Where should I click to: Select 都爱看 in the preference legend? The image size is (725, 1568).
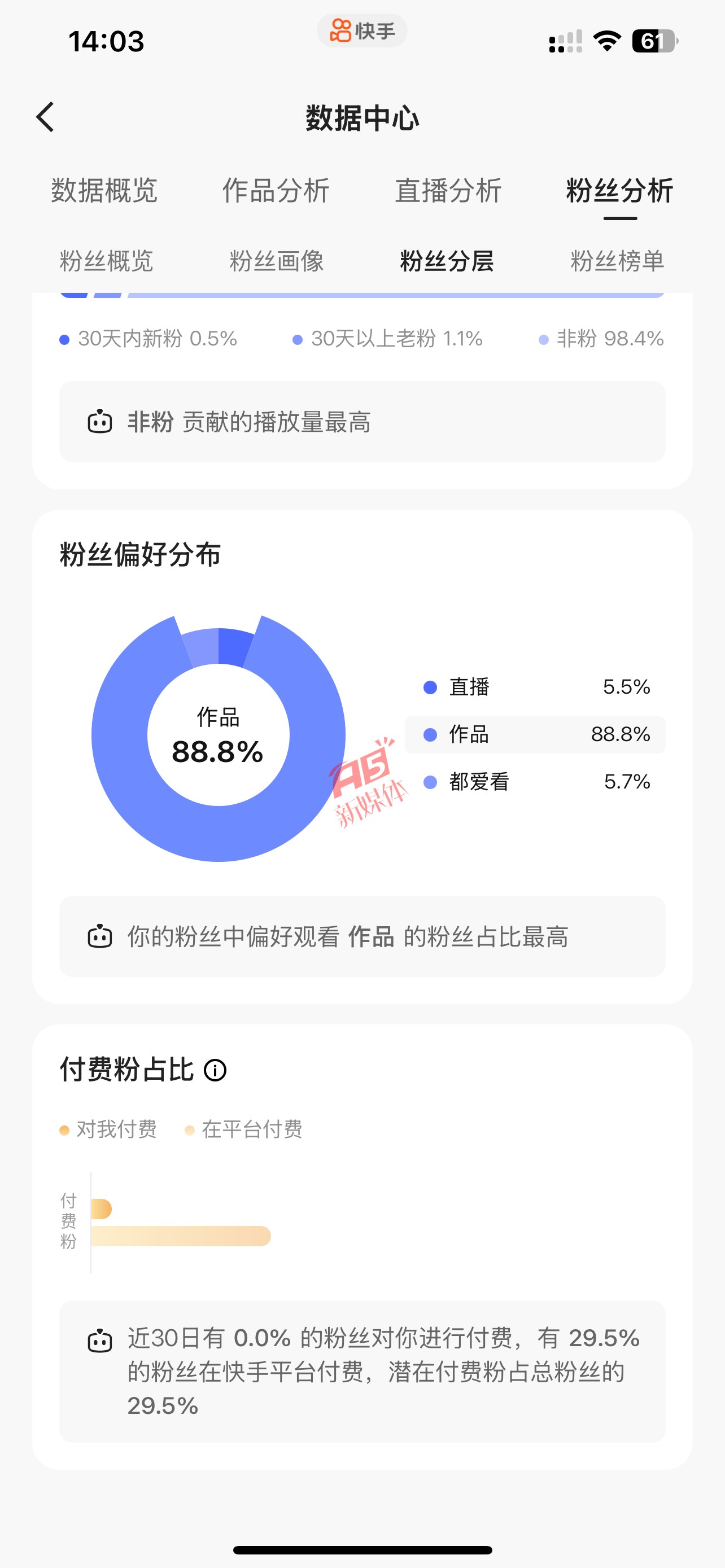535,782
